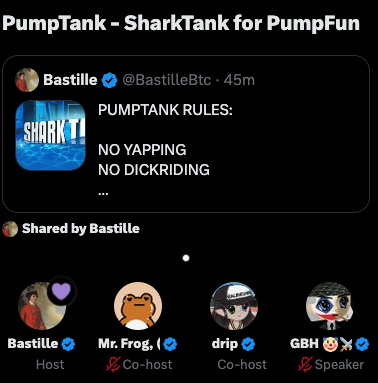This screenshot has height=383, width=378.
Task: Tap the @BastilleBtc handle
Action: pyautogui.click(x=167, y=80)
